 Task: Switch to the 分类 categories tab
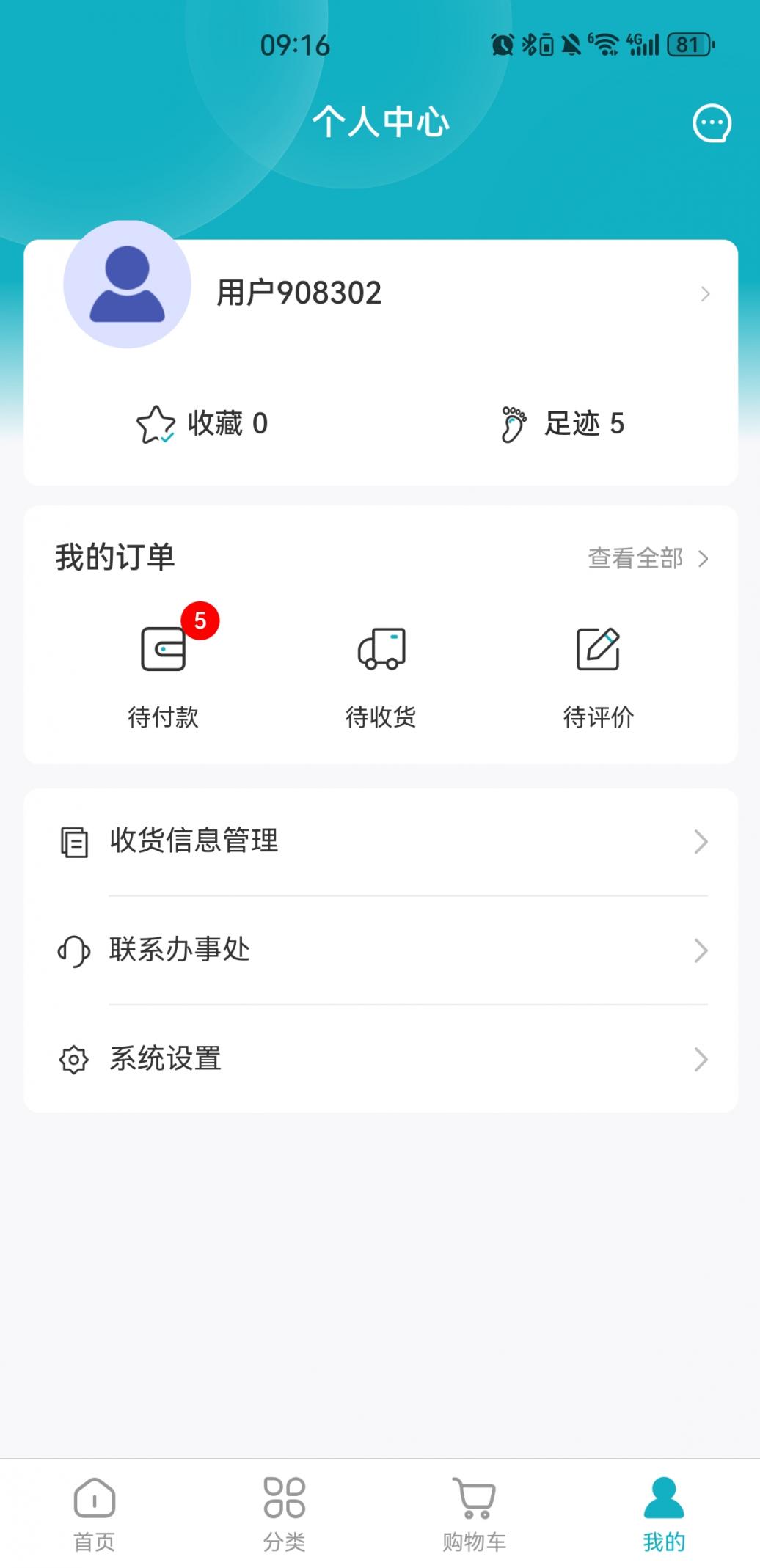[285, 1514]
